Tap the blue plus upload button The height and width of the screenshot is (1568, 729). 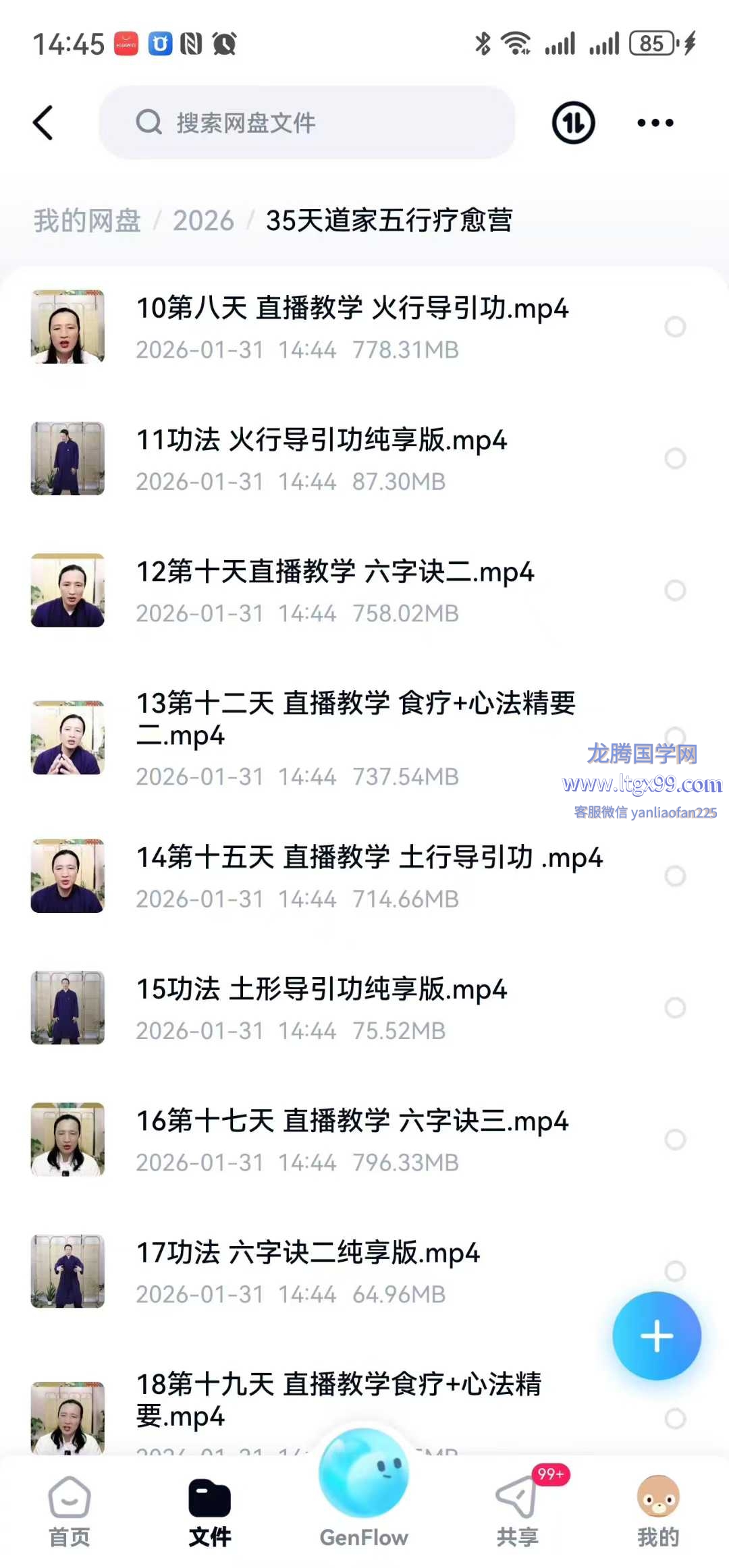point(656,1336)
